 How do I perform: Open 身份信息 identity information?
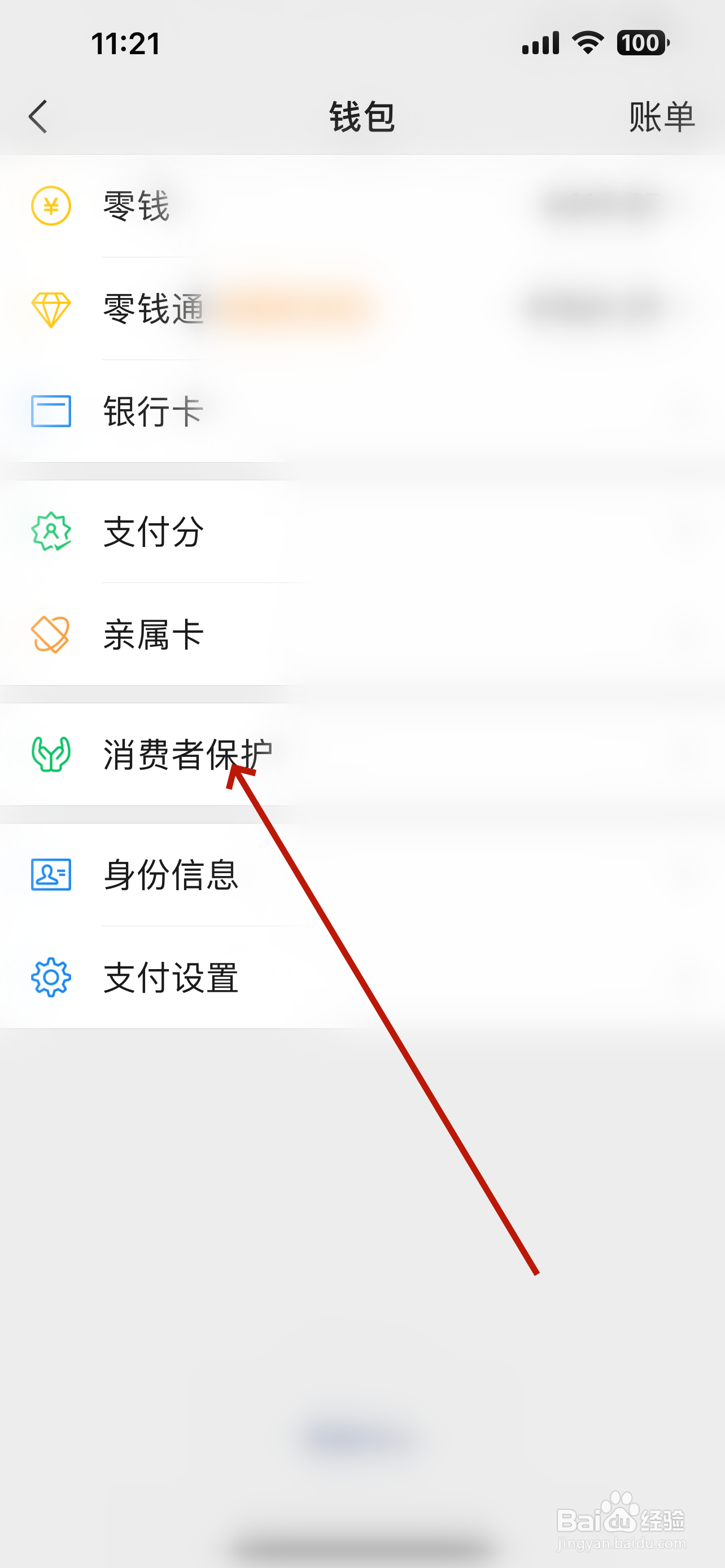(243, 874)
